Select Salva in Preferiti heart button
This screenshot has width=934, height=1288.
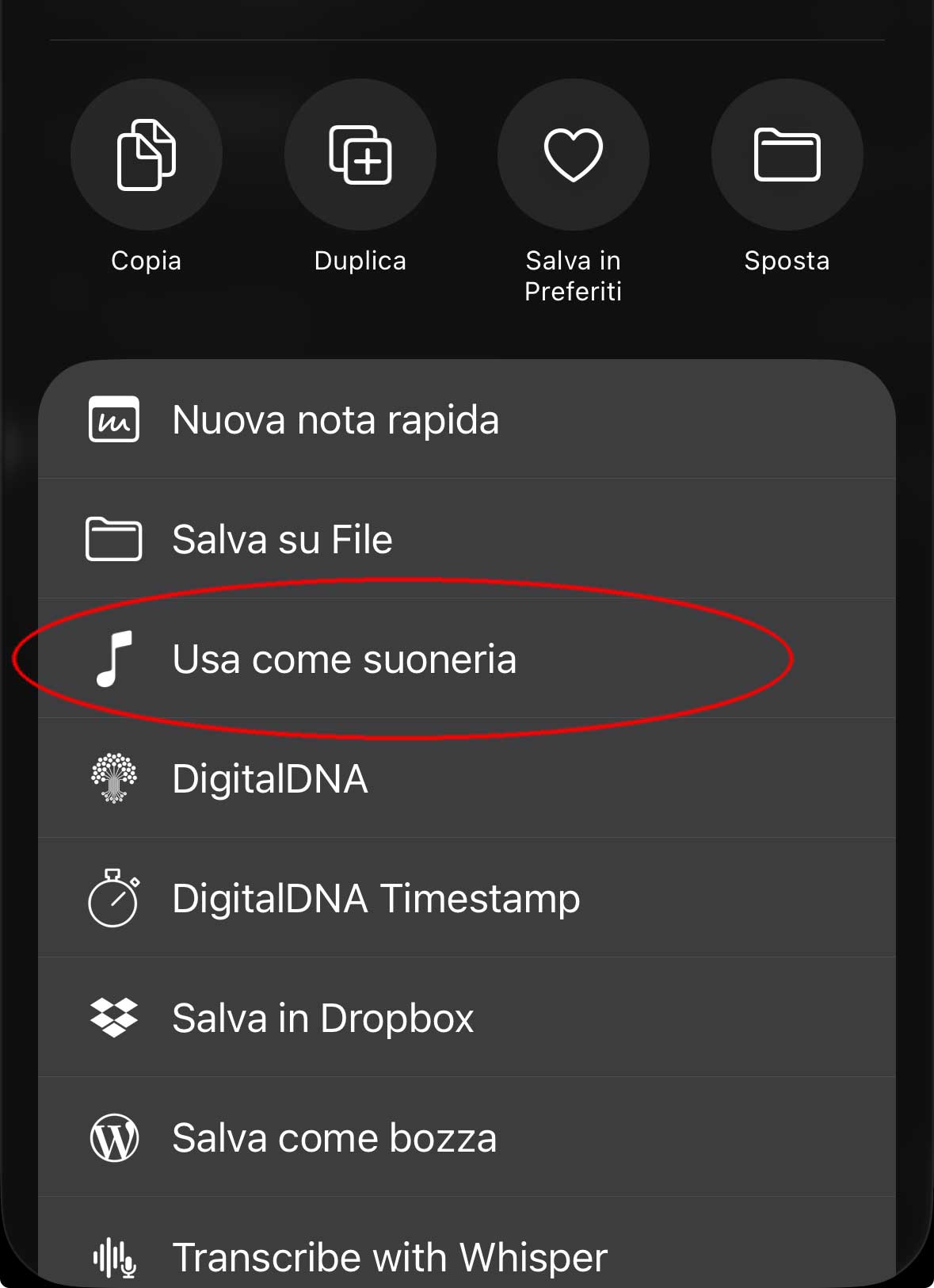click(x=573, y=155)
